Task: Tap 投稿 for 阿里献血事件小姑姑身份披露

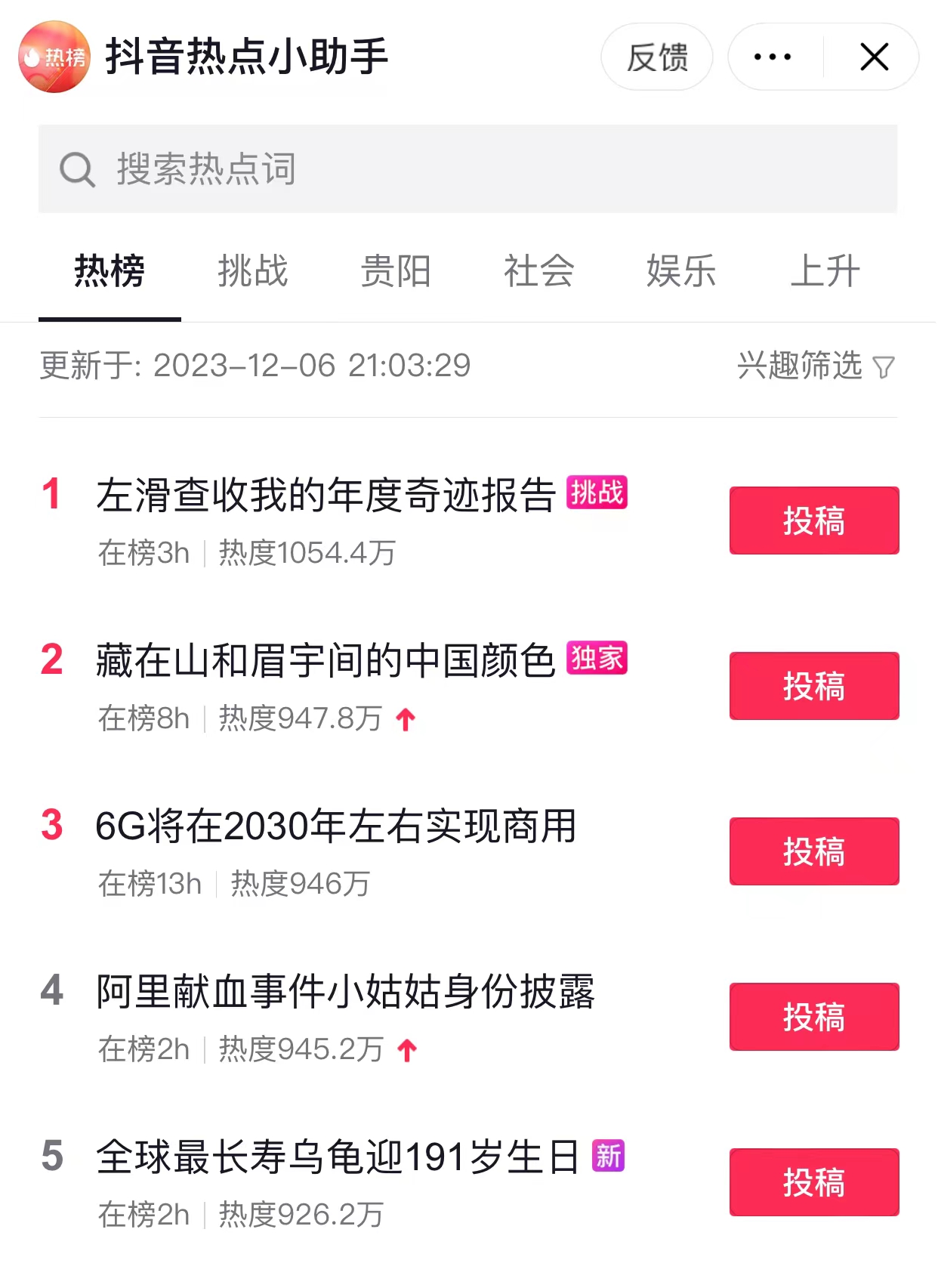Action: (x=814, y=1017)
